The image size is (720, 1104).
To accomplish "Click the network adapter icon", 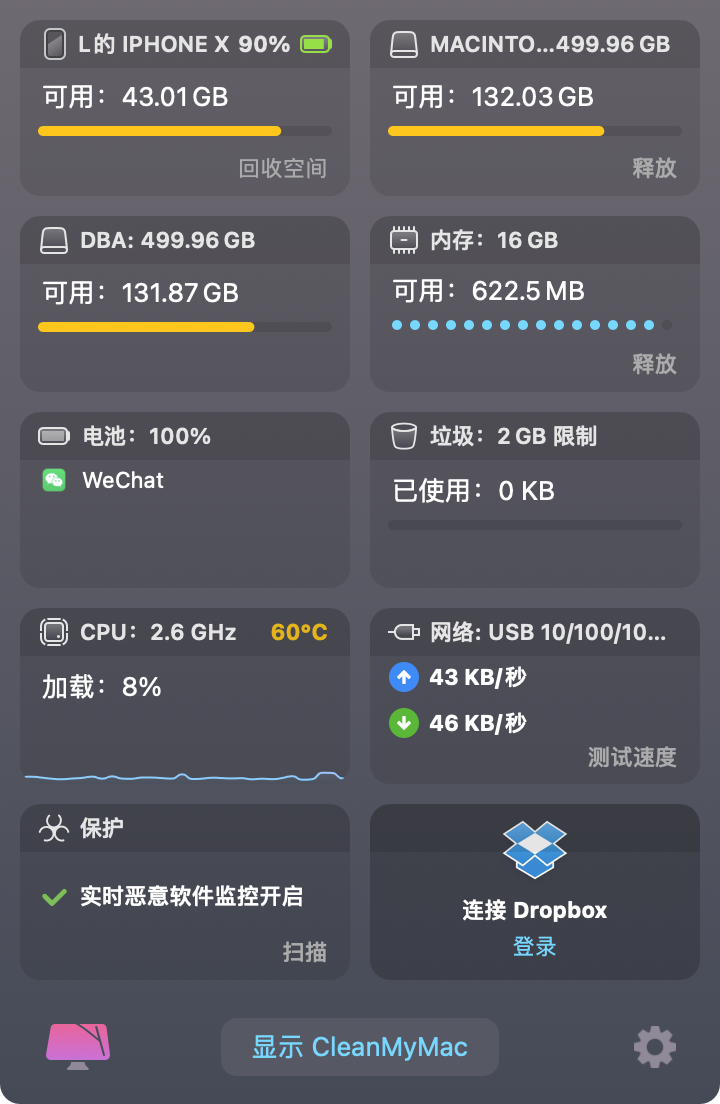I will [404, 631].
